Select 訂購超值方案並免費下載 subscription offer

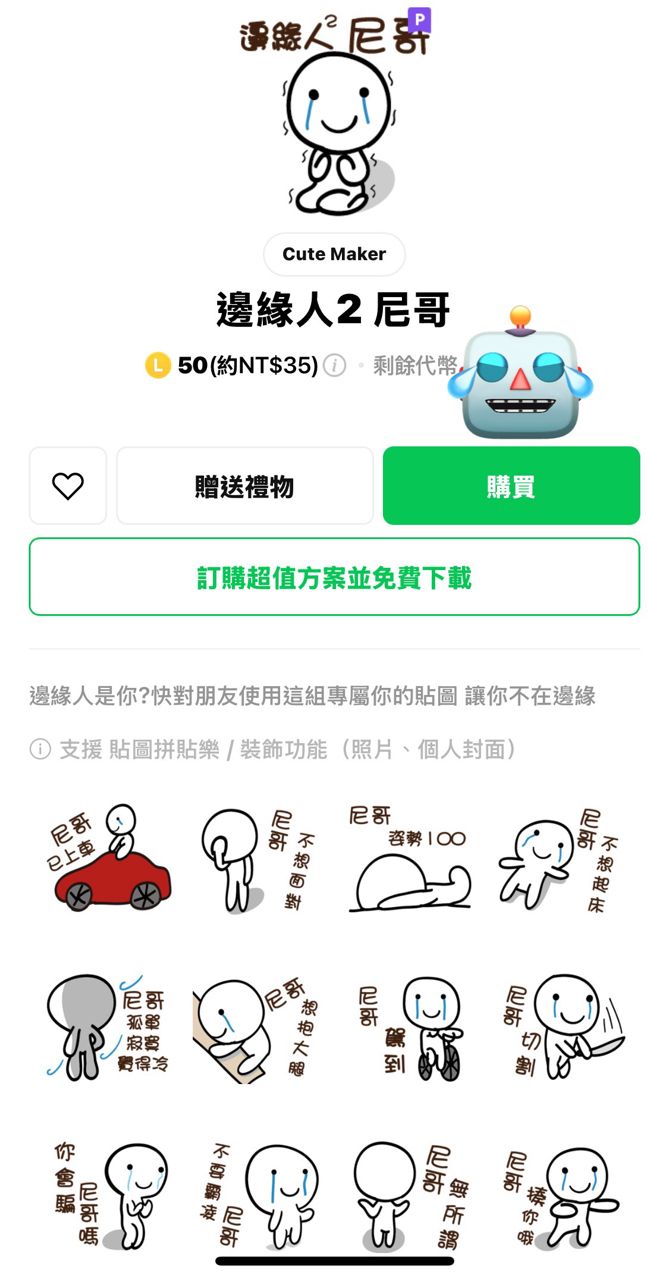point(334,577)
